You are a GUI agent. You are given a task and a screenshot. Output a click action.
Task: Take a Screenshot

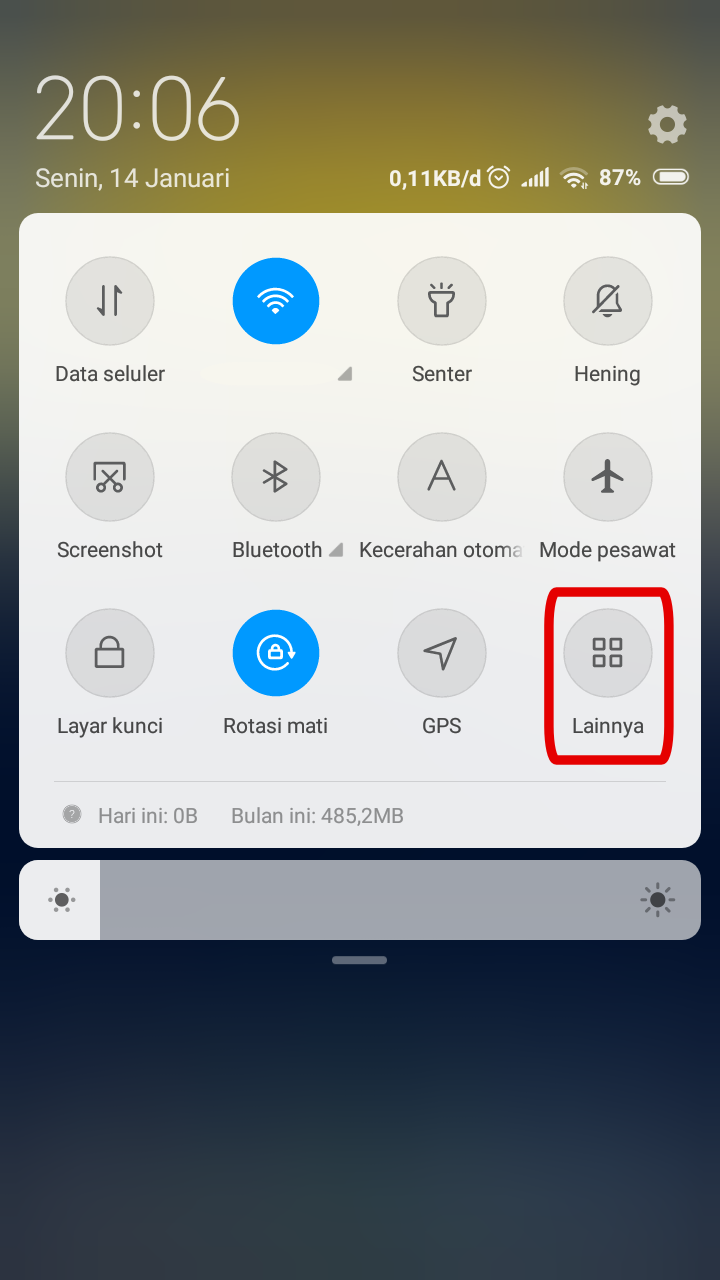pyautogui.click(x=110, y=477)
